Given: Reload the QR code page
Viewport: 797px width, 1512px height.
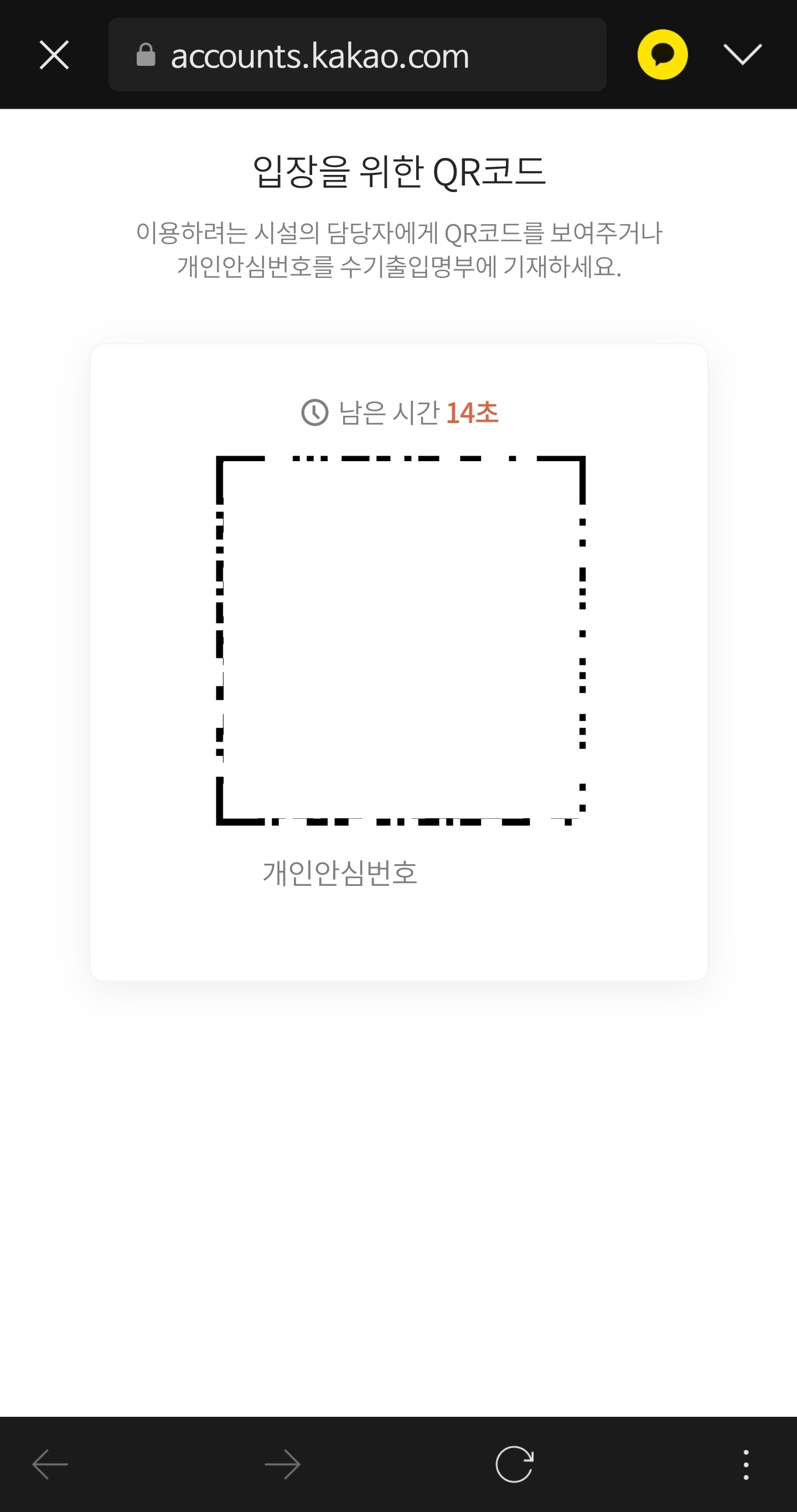Looking at the screenshot, I should coord(514,1464).
